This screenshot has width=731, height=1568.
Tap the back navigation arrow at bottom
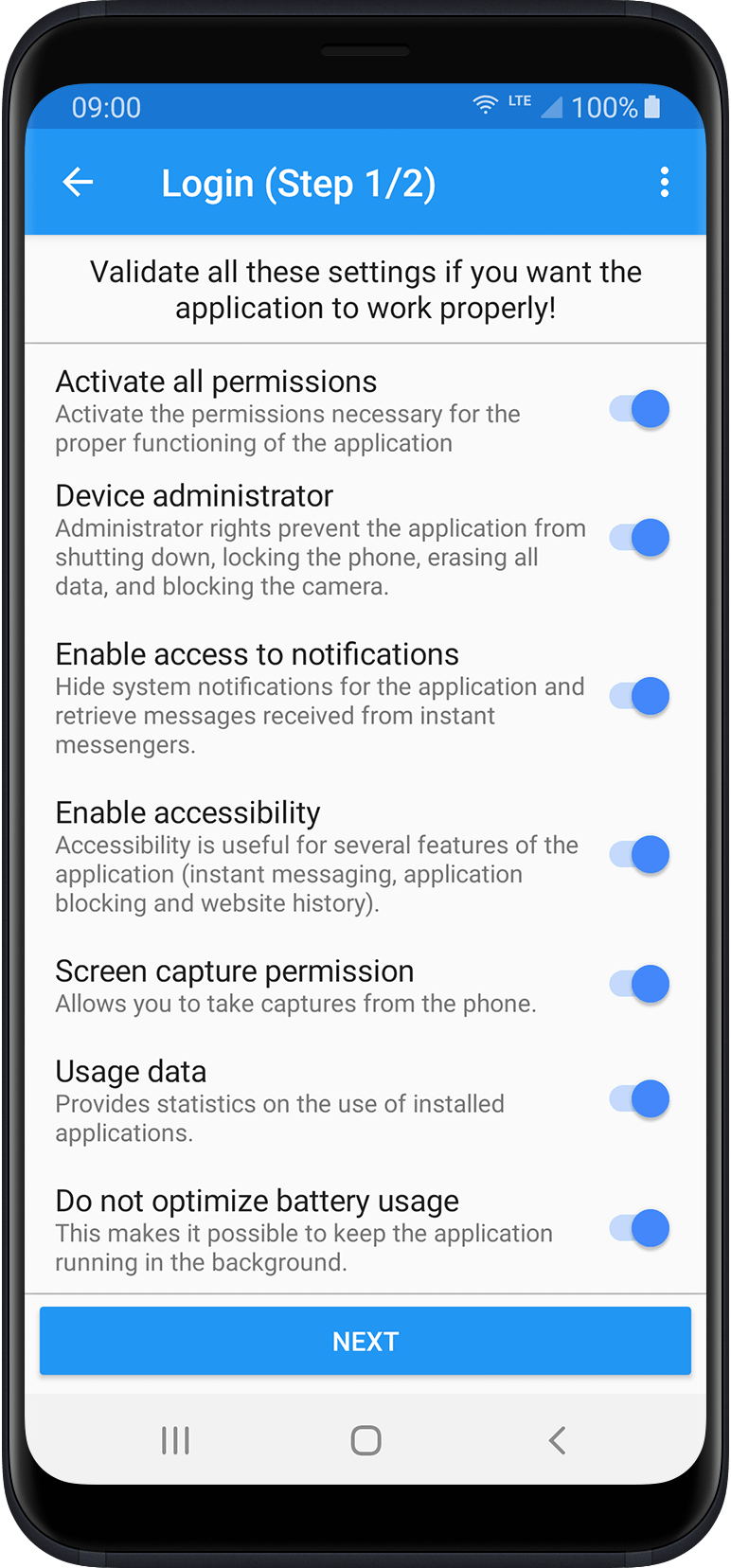(557, 1441)
